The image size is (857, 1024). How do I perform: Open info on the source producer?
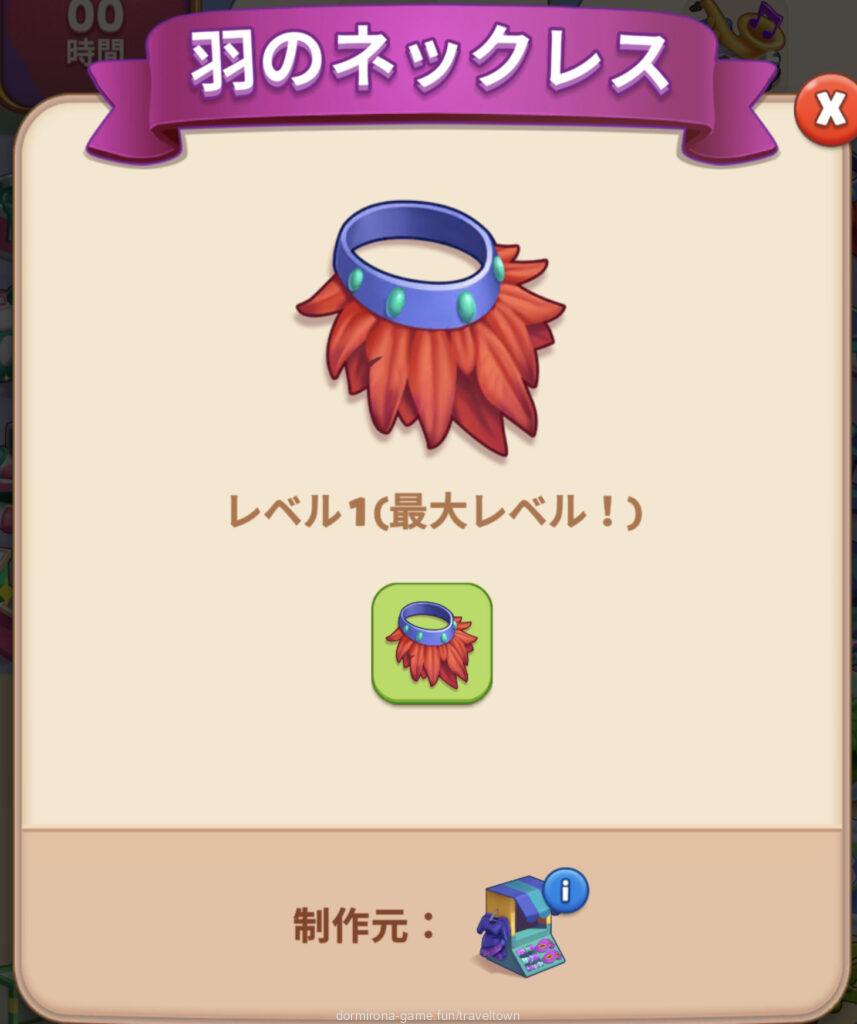(x=565, y=890)
